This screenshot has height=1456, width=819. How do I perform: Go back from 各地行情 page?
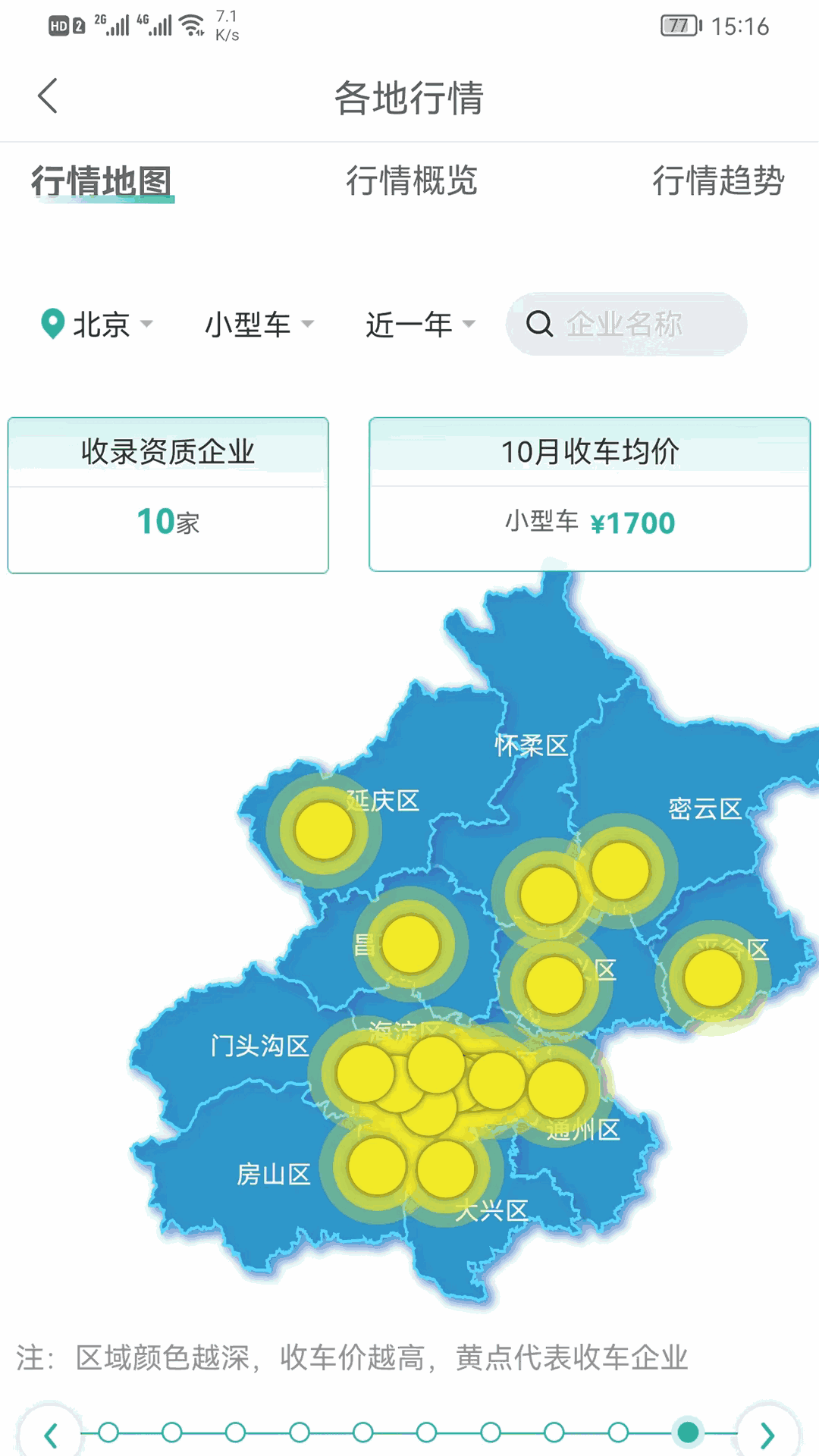coord(48,96)
